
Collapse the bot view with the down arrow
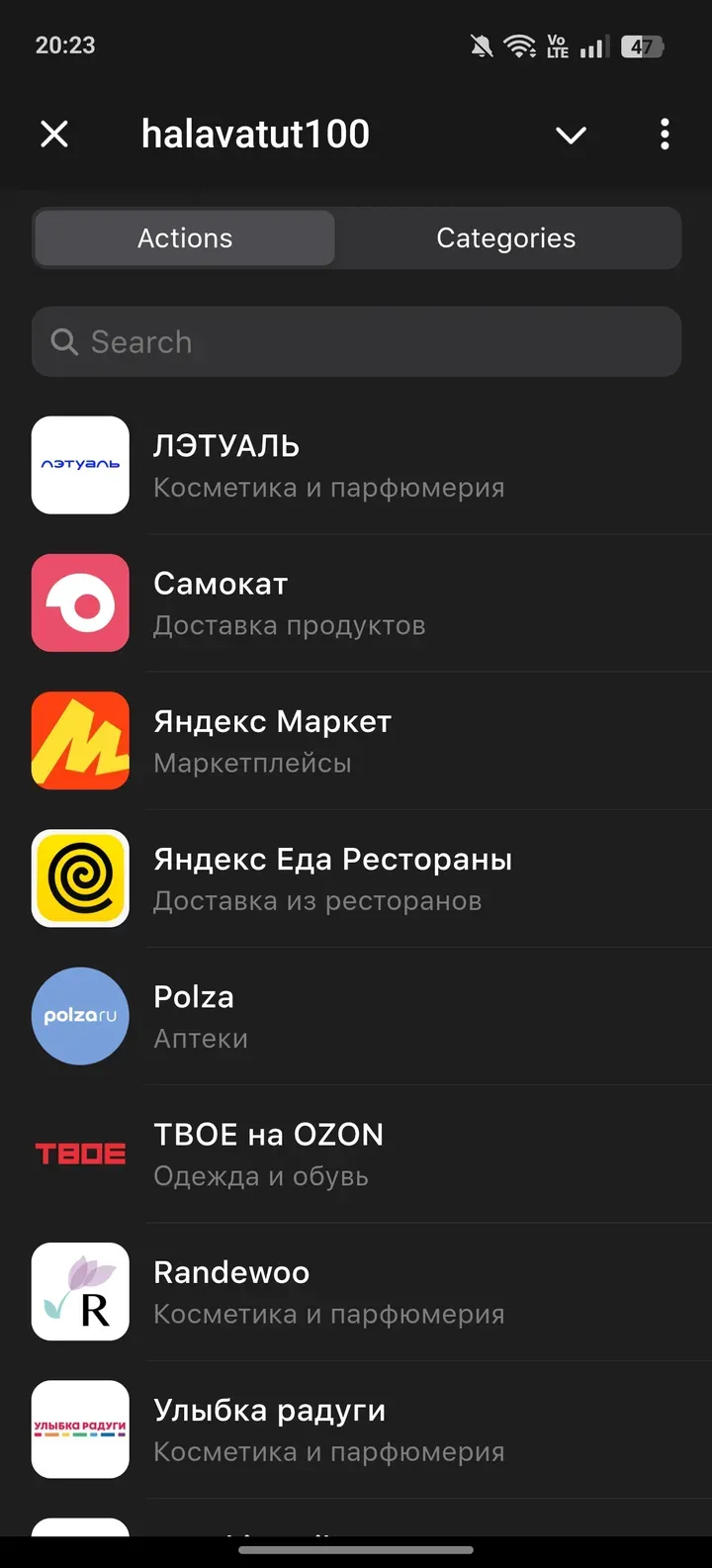tap(571, 136)
